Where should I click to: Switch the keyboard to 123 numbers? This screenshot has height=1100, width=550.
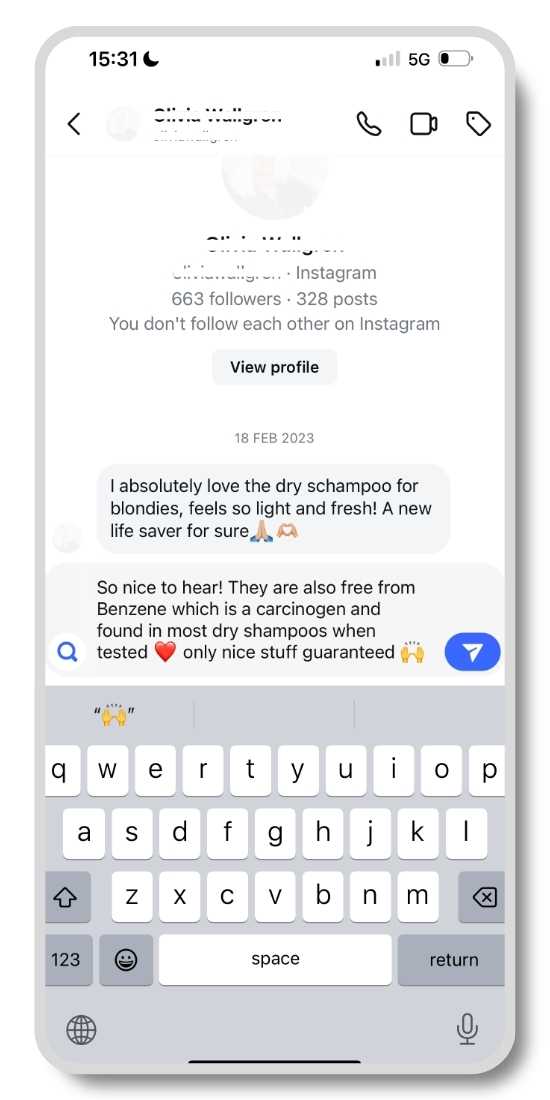(66, 960)
